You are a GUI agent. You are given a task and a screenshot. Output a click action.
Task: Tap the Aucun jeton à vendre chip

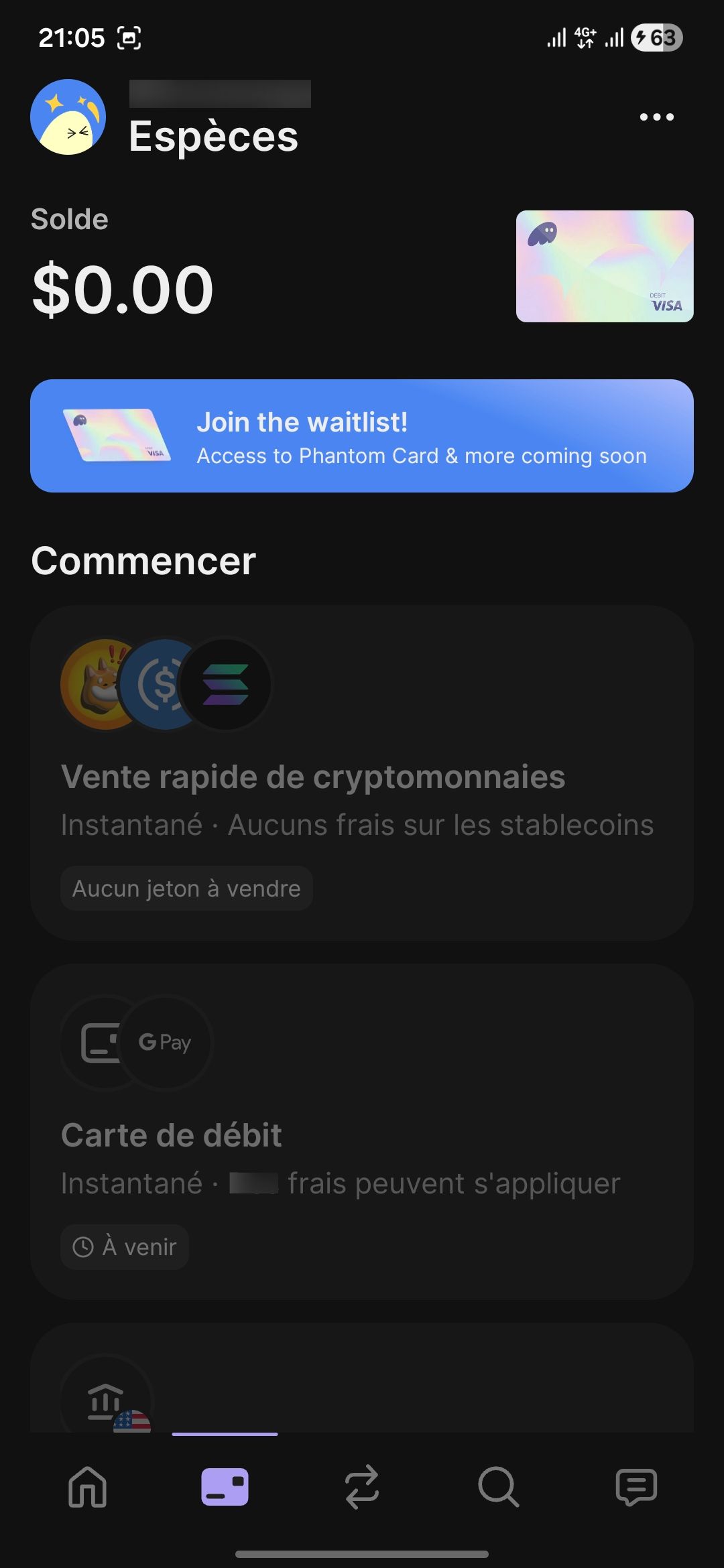coord(186,888)
